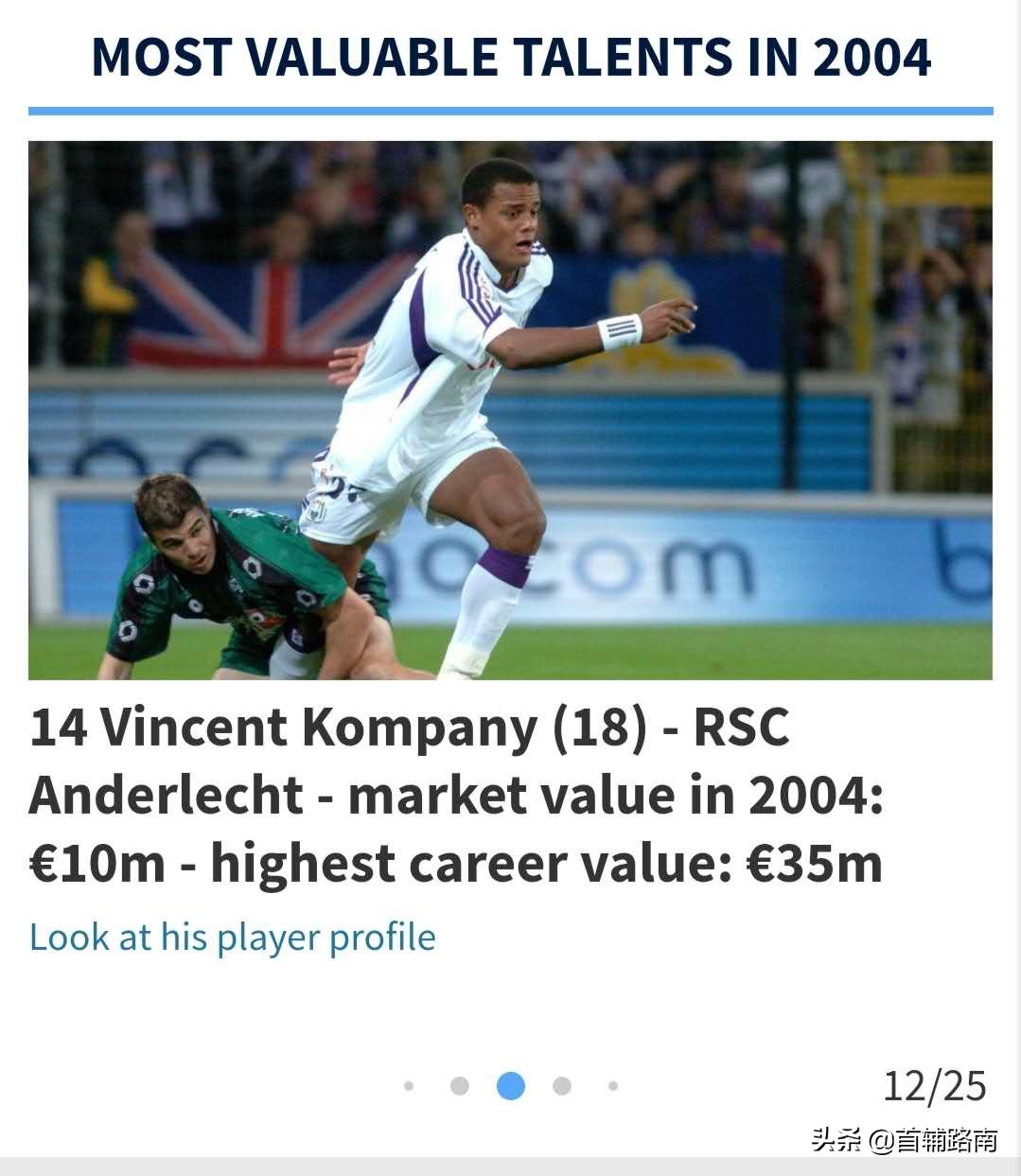Open Vincent Kompany's player profile link
The width and height of the screenshot is (1021, 1176).
233,938
